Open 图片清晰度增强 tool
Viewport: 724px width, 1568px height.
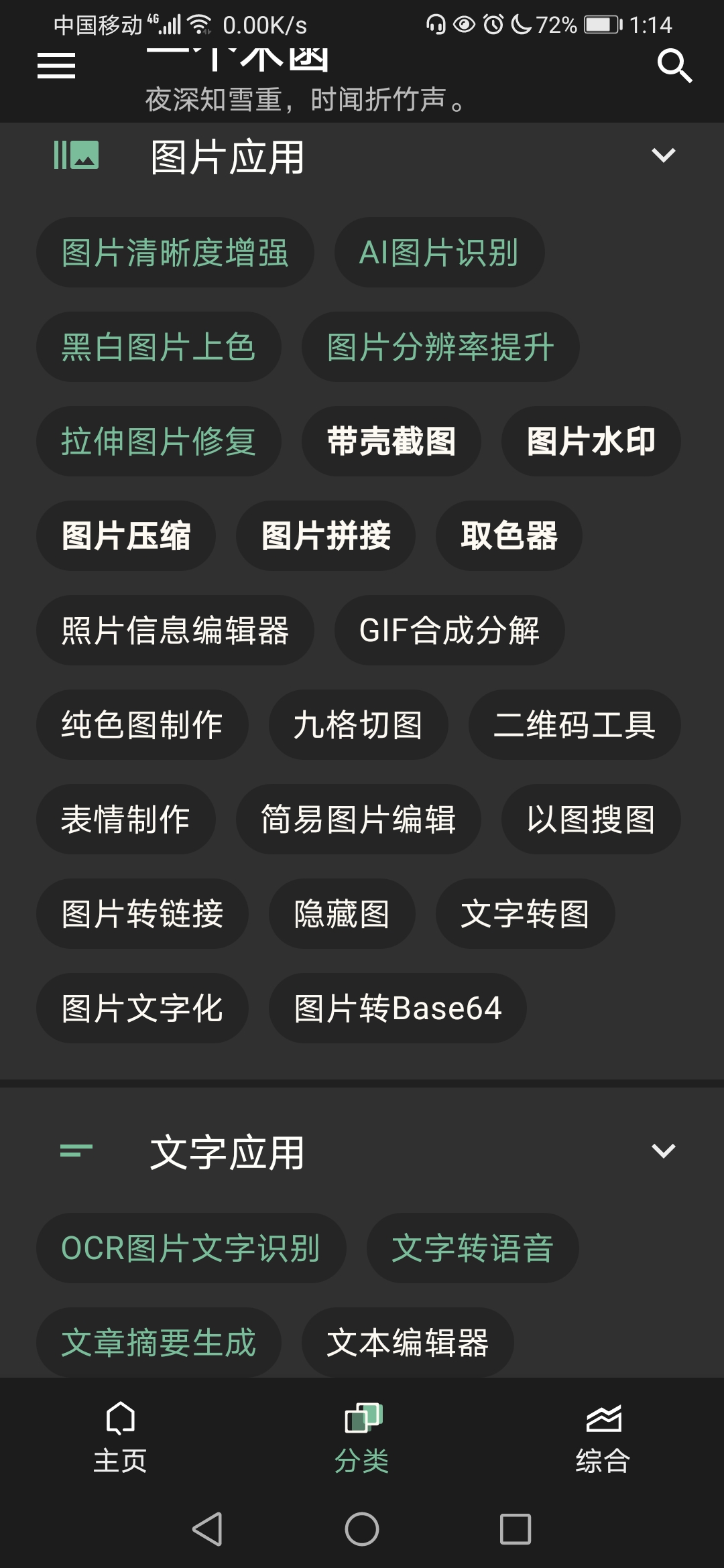pos(175,253)
